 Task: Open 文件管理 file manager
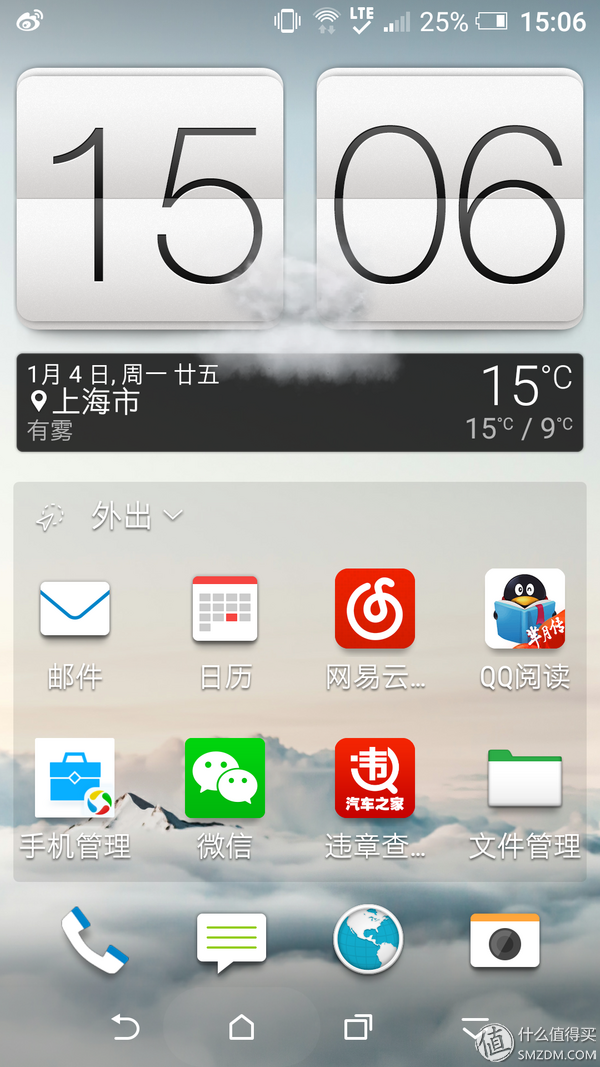pyautogui.click(x=525, y=779)
